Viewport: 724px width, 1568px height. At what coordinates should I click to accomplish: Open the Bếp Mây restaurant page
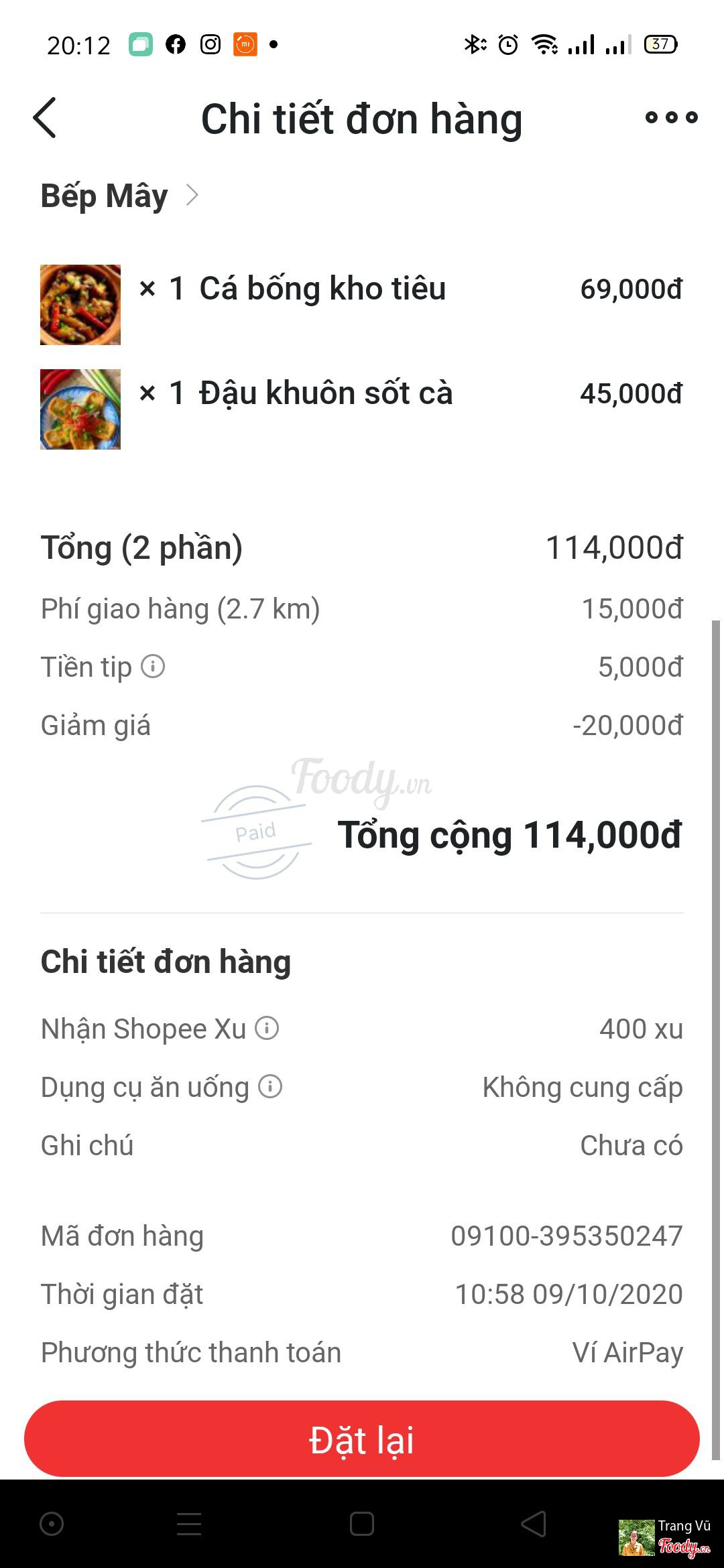click(119, 196)
